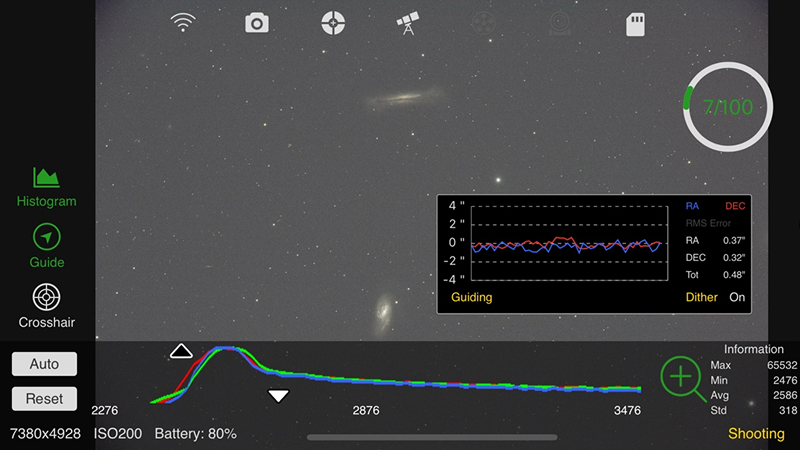Open the SD card storage icon
The height and width of the screenshot is (450, 800).
[x=635, y=24]
